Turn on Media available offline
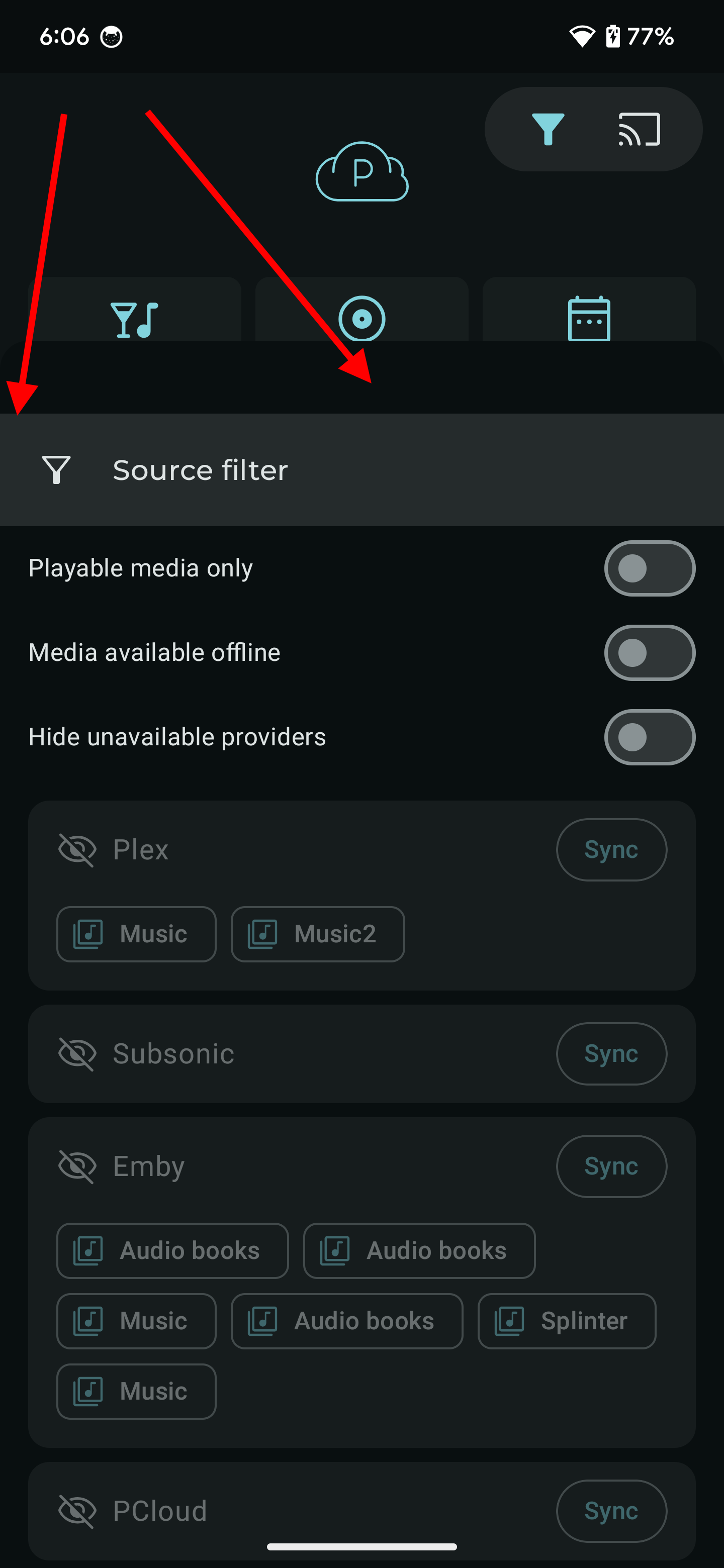The image size is (724, 1568). click(x=649, y=652)
